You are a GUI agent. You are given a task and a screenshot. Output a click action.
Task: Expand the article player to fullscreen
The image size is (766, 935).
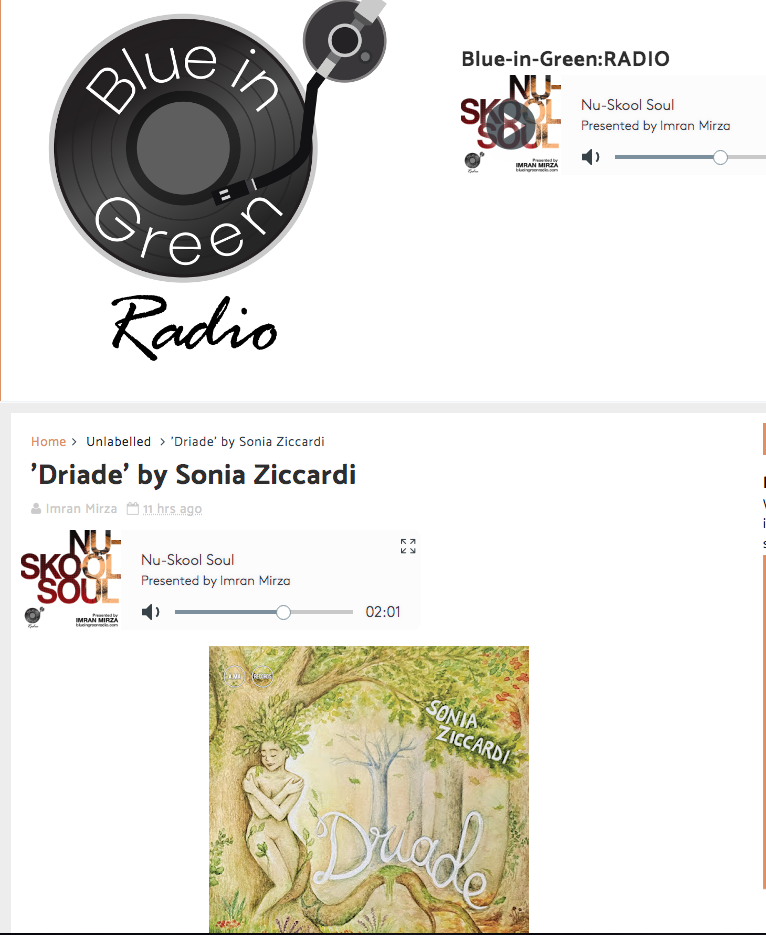(x=408, y=546)
